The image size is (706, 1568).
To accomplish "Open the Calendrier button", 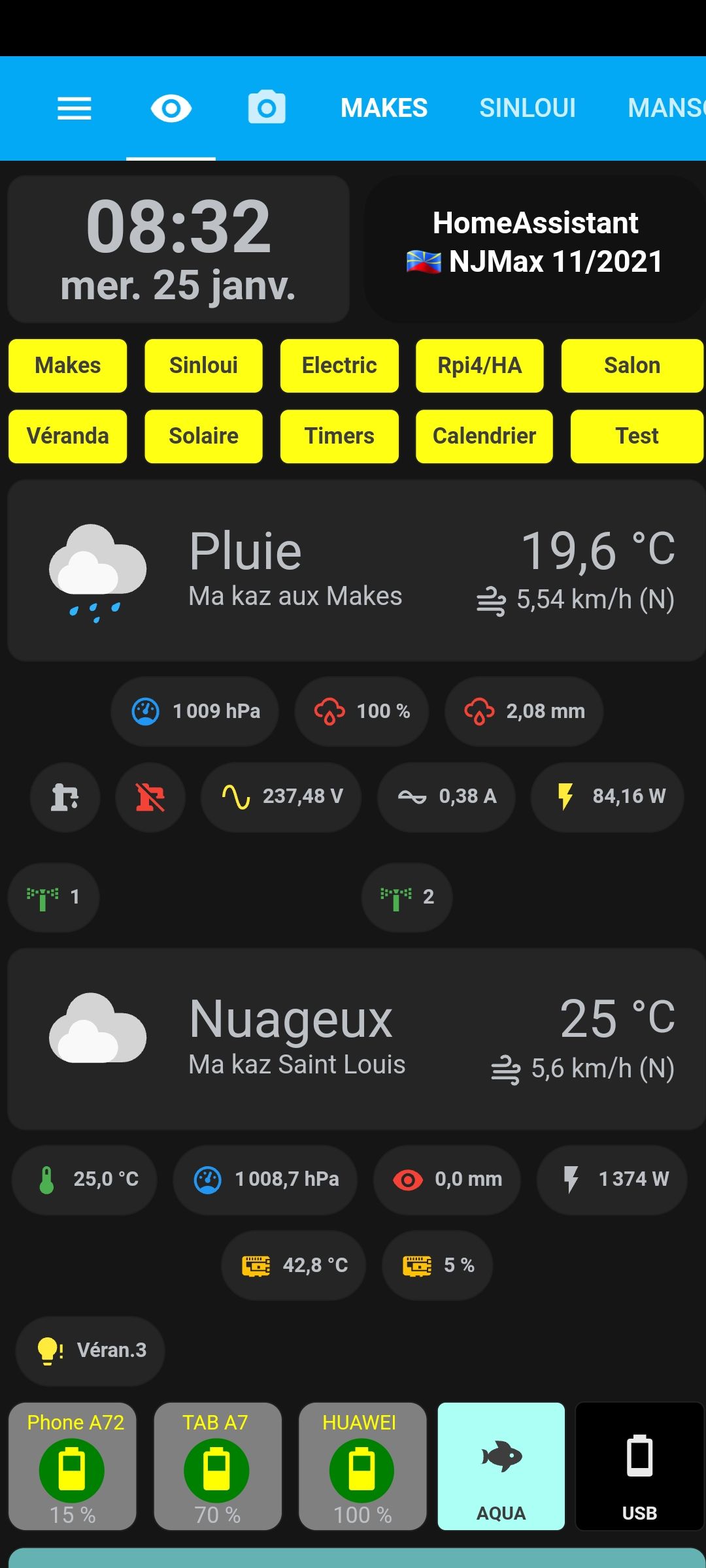I will tap(484, 436).
